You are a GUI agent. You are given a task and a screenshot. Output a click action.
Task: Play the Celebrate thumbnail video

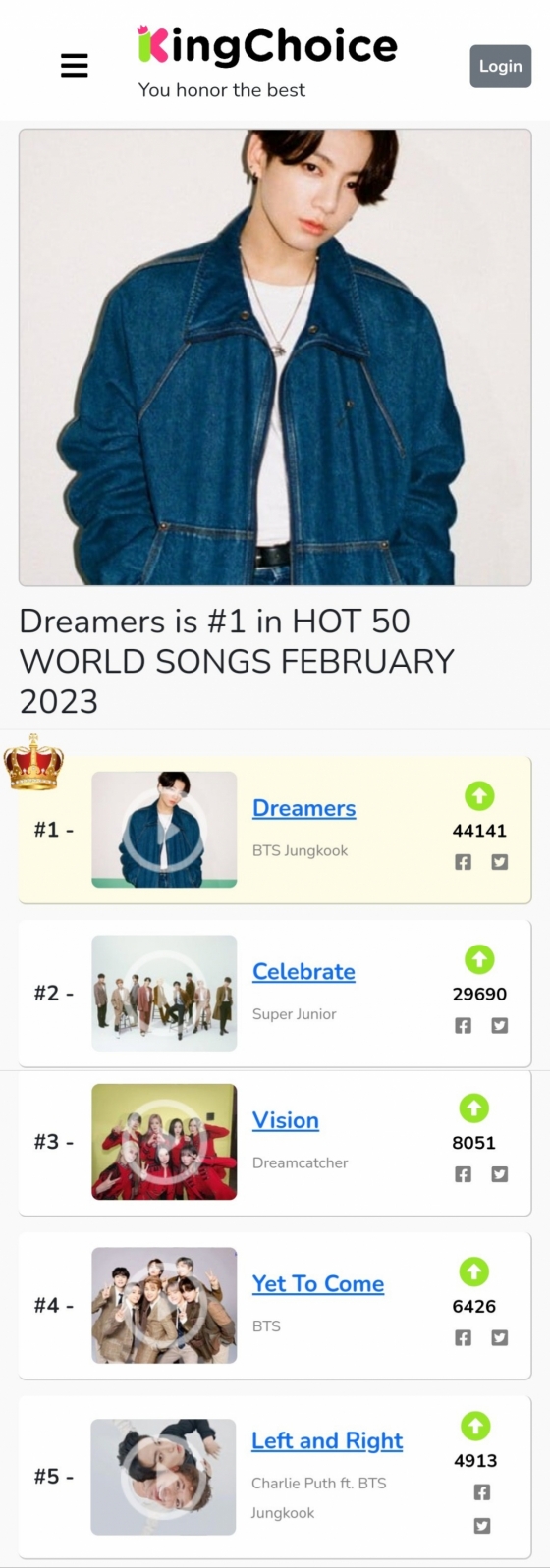click(164, 993)
